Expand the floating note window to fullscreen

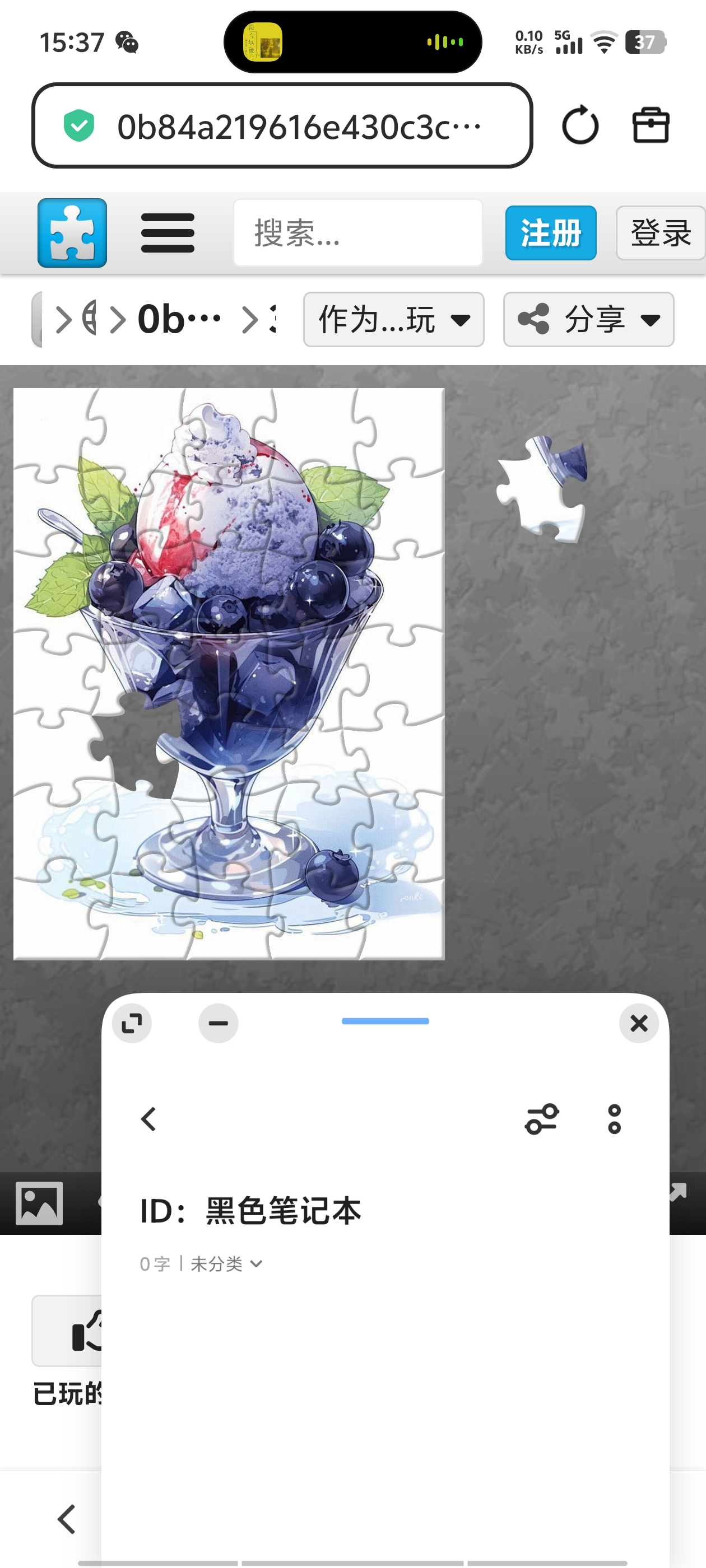132,1023
